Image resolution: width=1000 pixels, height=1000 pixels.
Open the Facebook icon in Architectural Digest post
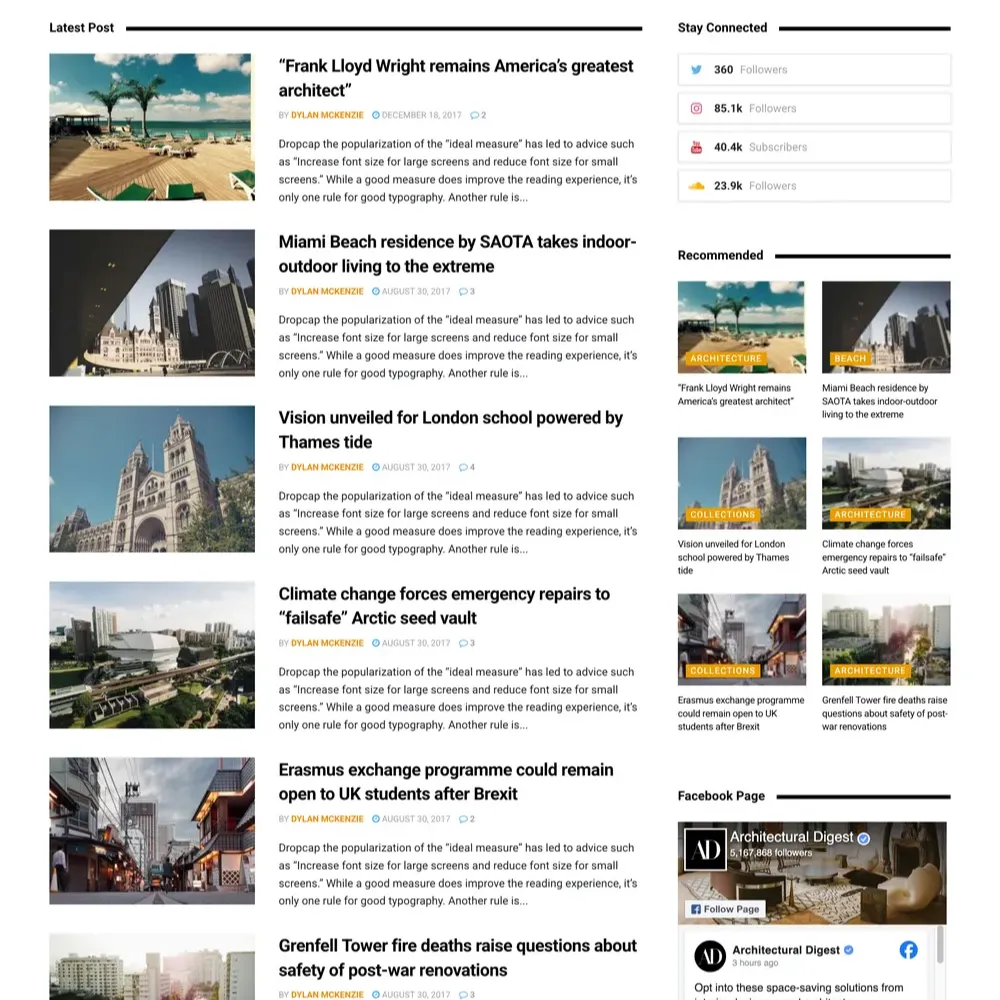(x=908, y=950)
